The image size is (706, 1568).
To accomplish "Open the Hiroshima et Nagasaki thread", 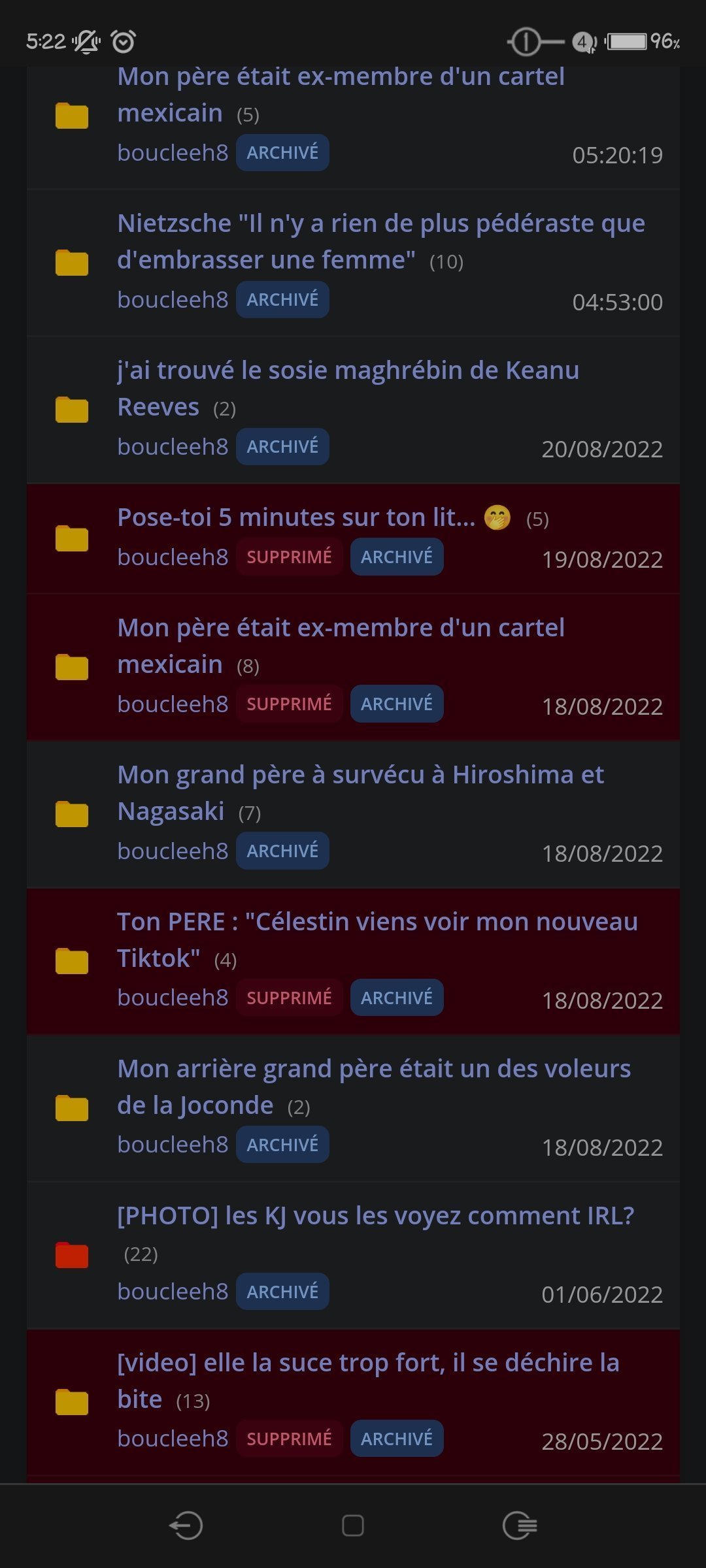I will tap(361, 792).
